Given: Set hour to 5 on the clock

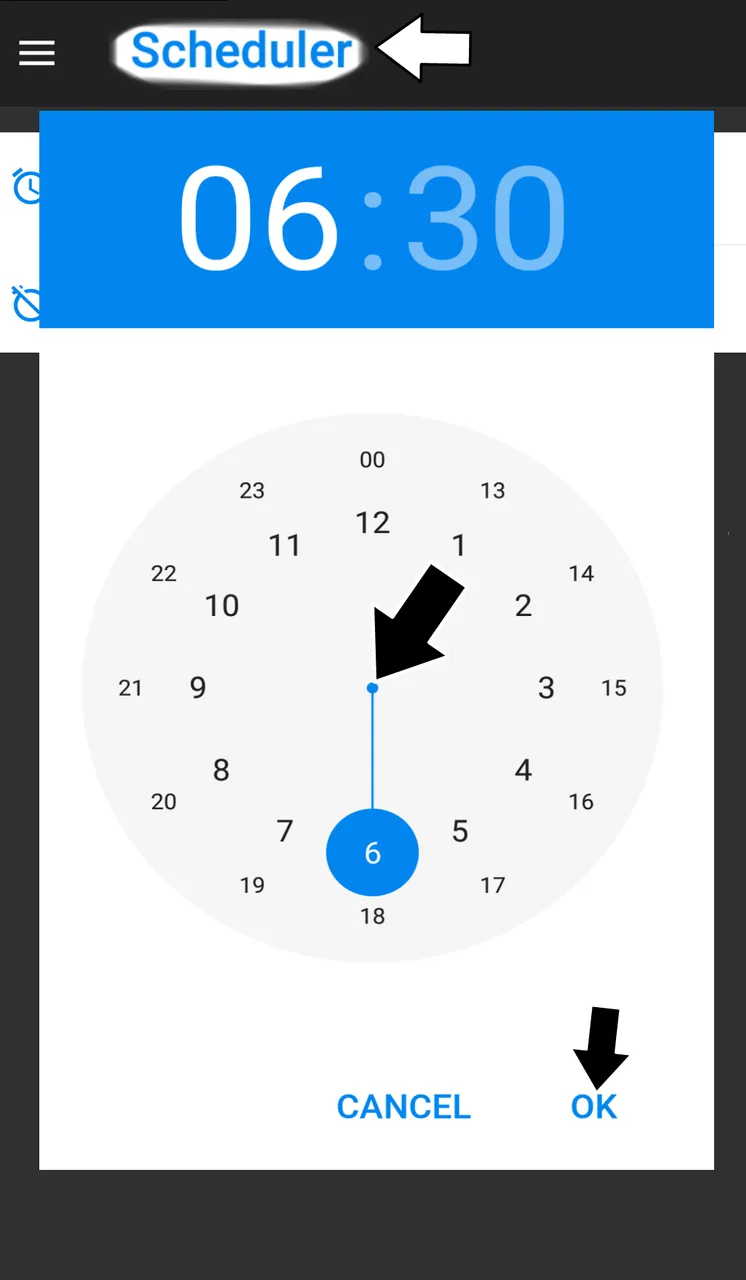Looking at the screenshot, I should (x=460, y=831).
